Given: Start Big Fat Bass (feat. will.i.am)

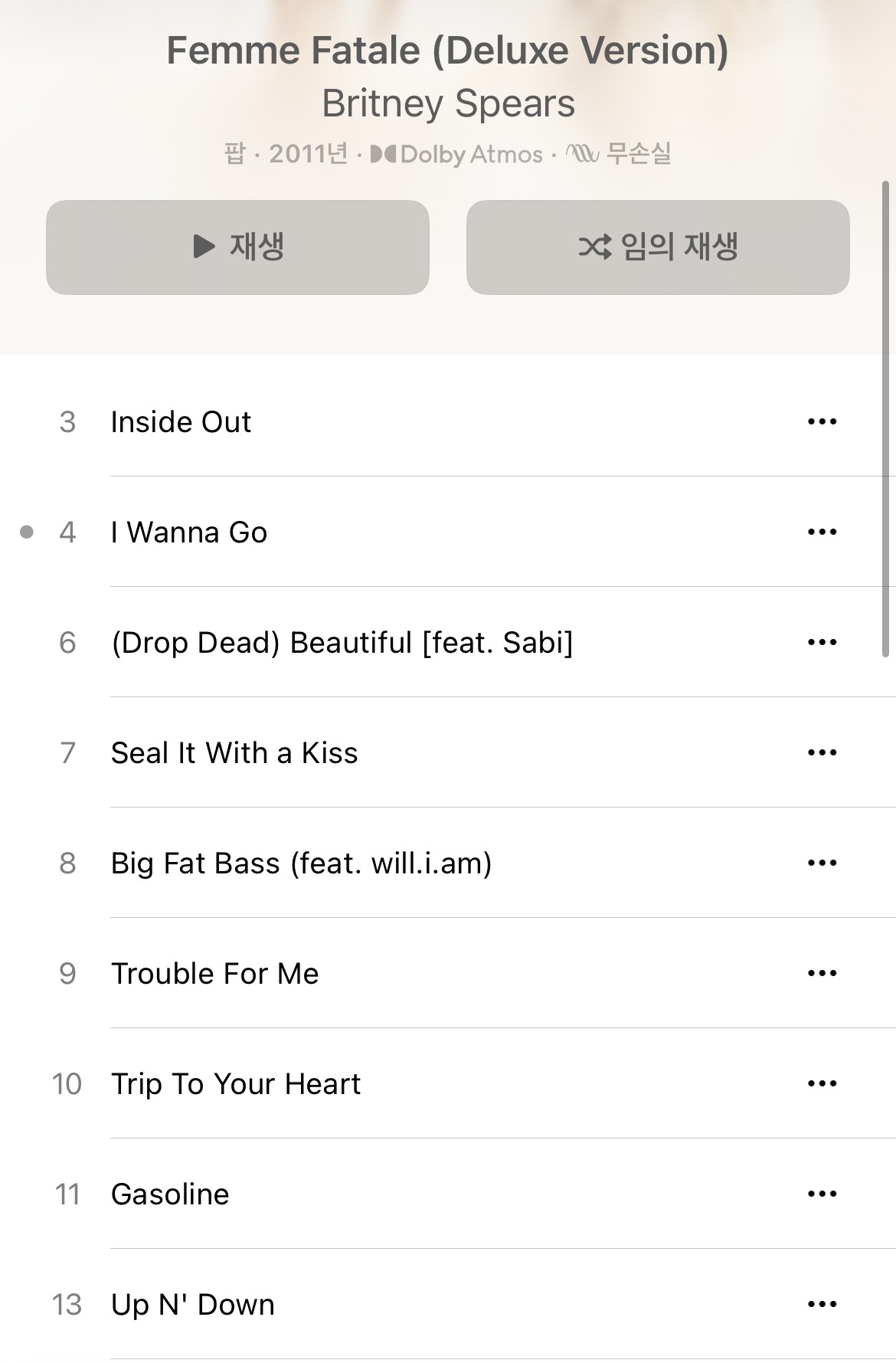Looking at the screenshot, I should coord(301,863).
